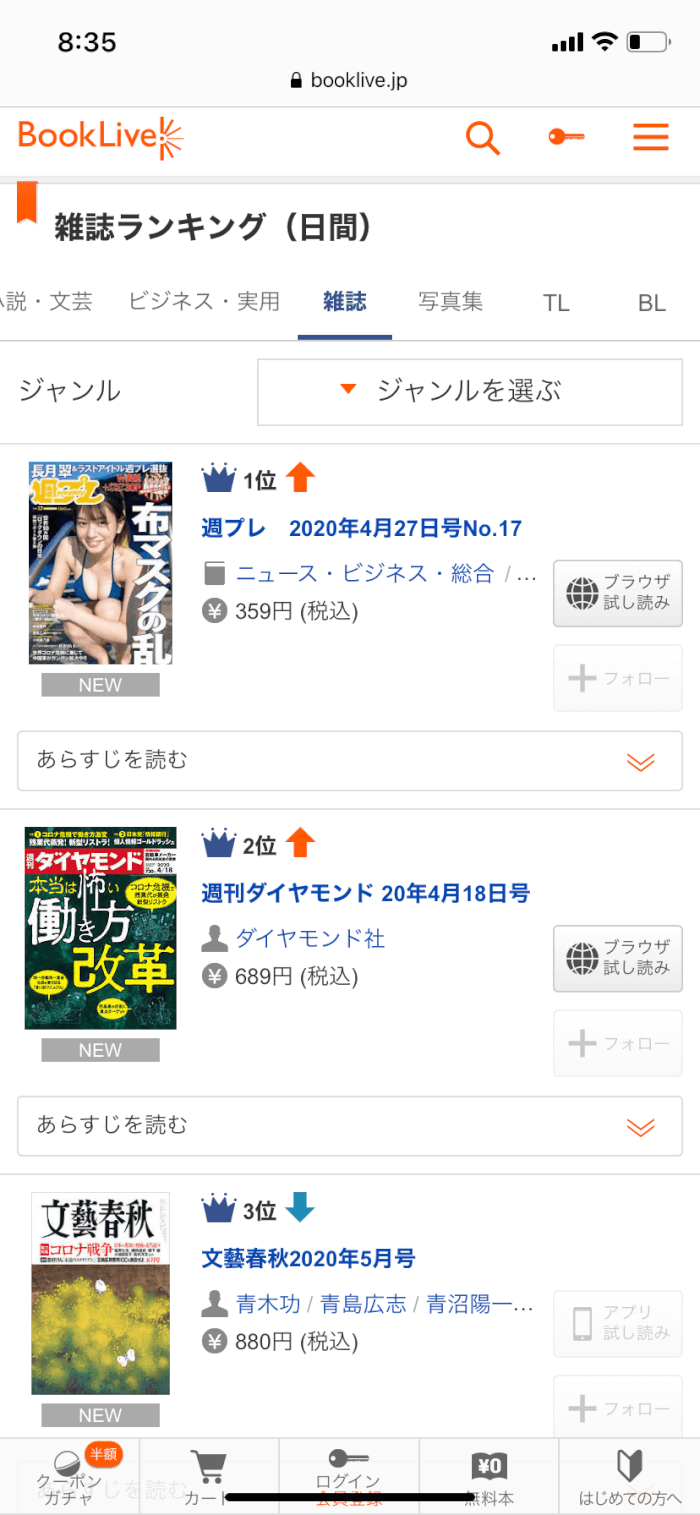This screenshot has width=700, height=1515.
Task: Open 週プレ 2020年4月27日号No.17 title link
Action: [x=361, y=528]
